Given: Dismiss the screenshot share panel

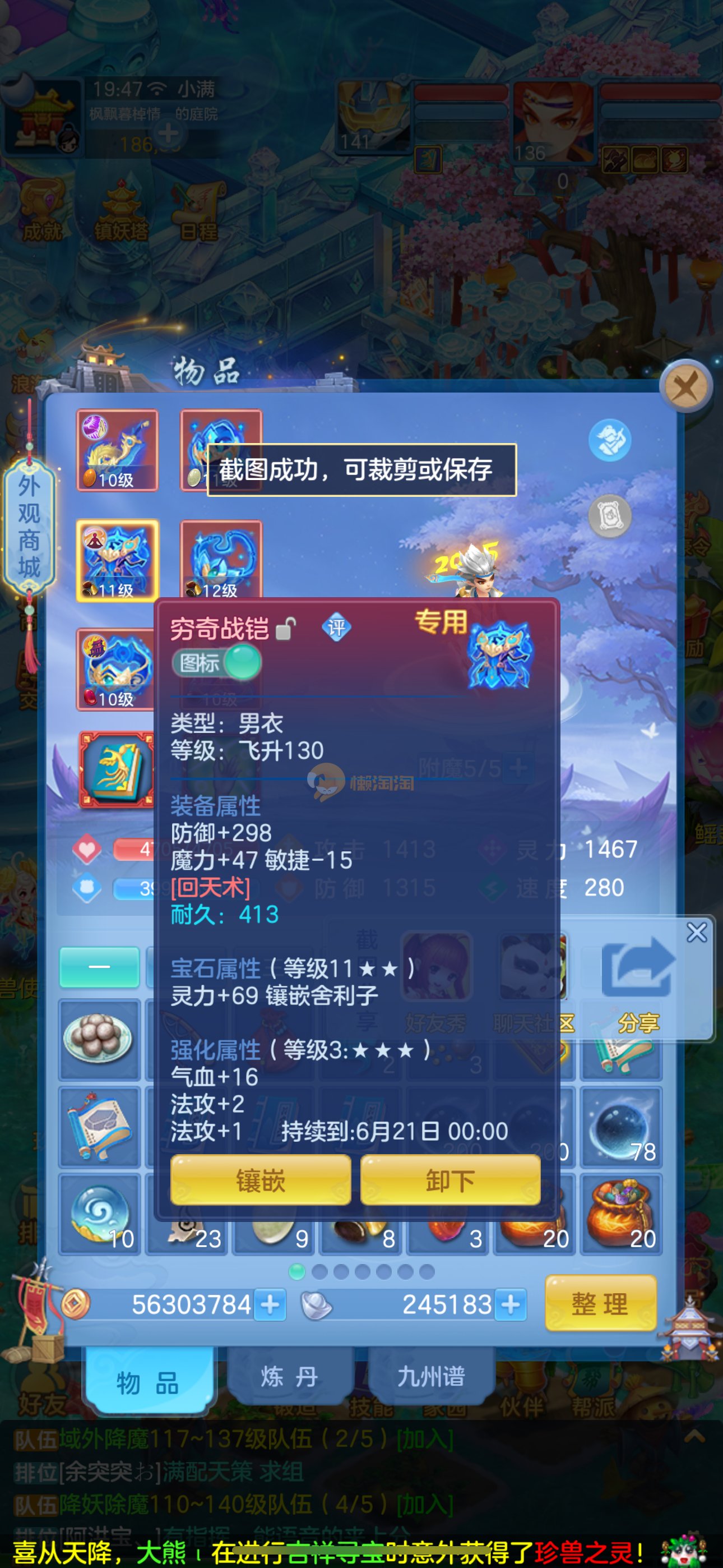Looking at the screenshot, I should pyautogui.click(x=696, y=933).
